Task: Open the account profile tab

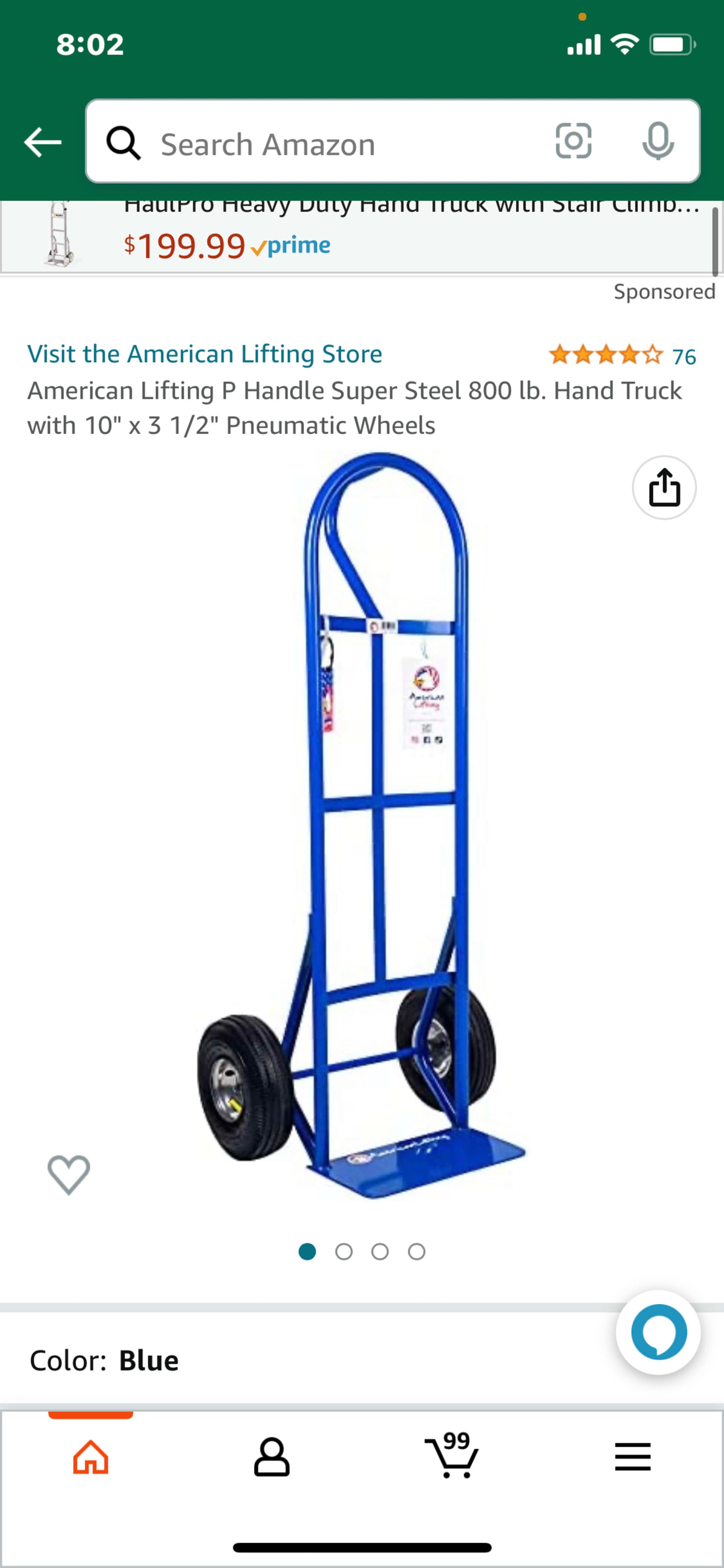Action: 271,1457
